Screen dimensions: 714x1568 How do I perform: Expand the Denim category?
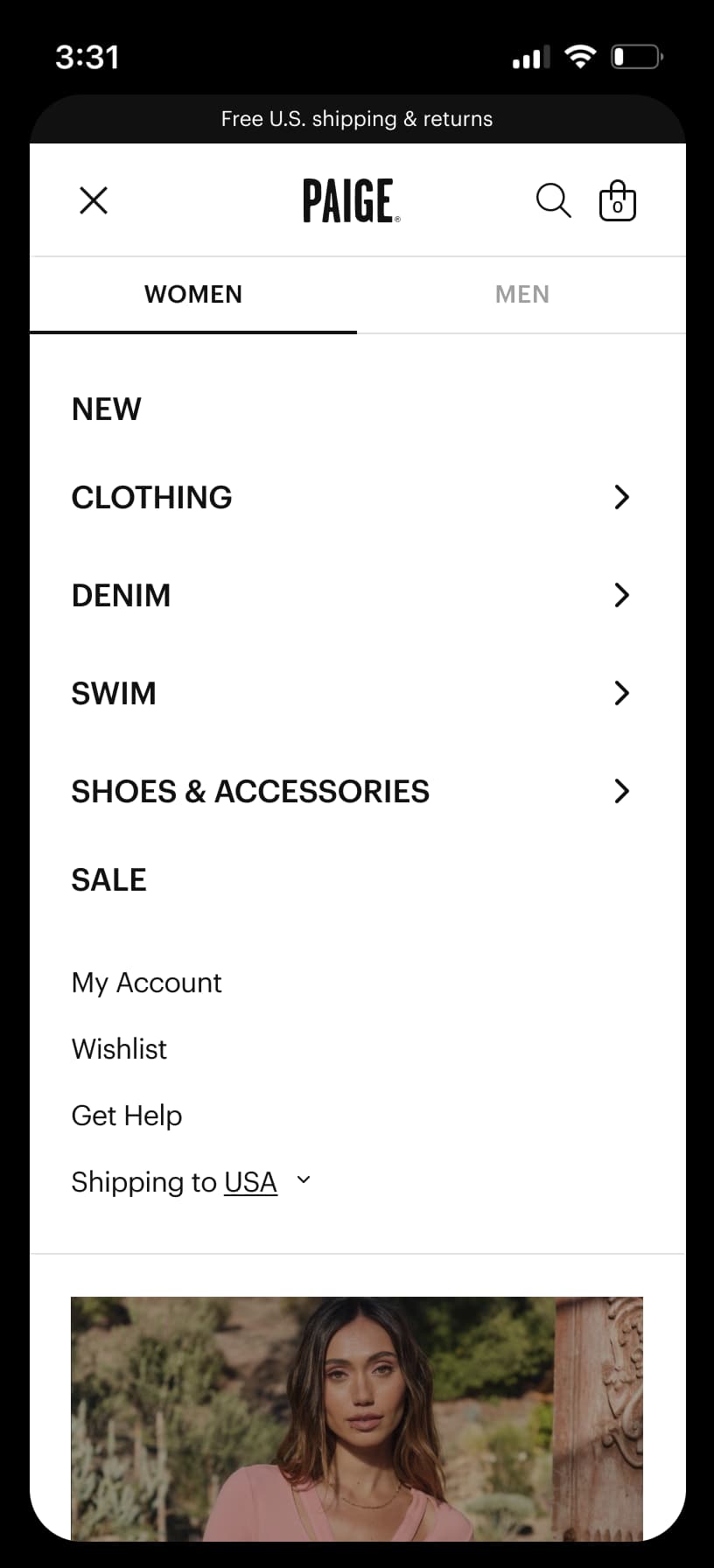click(350, 595)
